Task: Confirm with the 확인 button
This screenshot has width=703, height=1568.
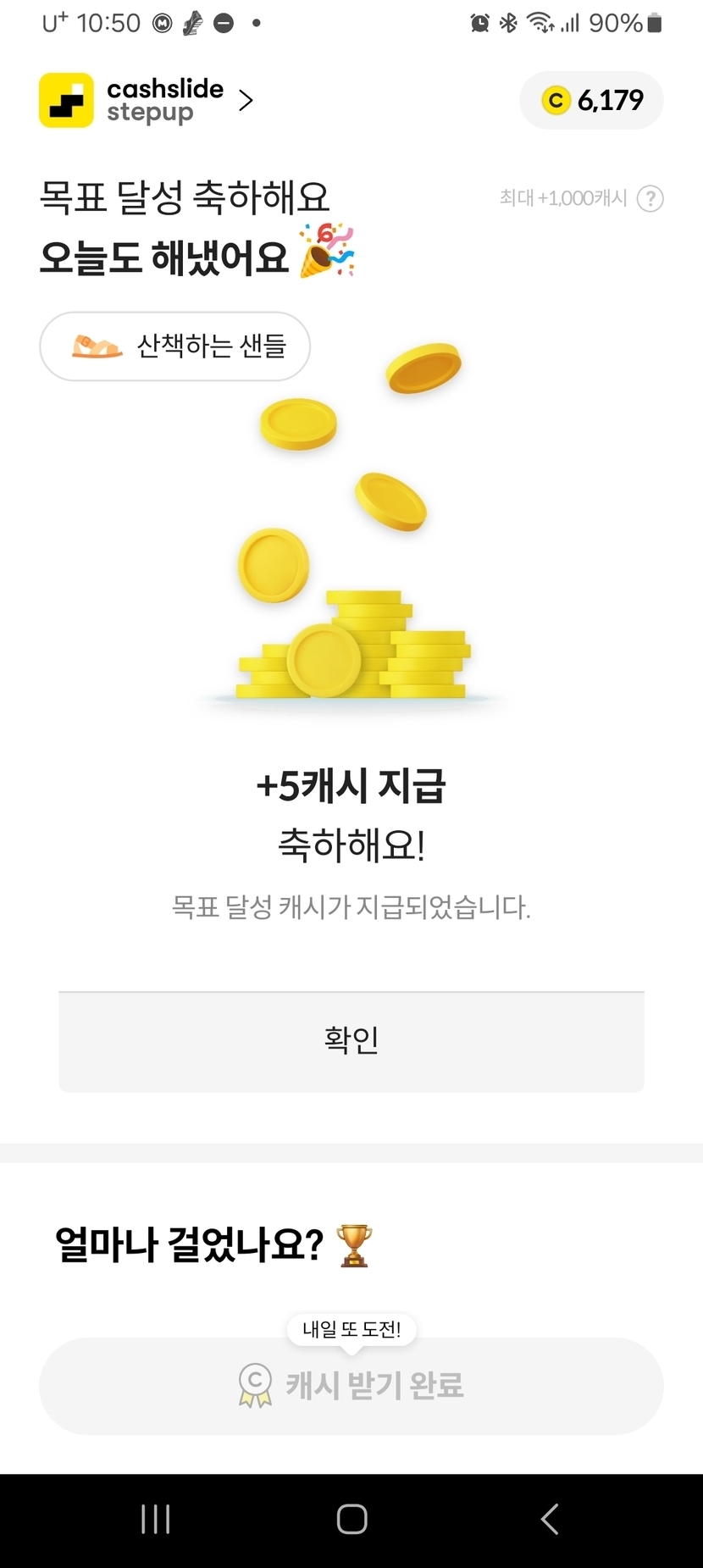Action: (351, 1041)
